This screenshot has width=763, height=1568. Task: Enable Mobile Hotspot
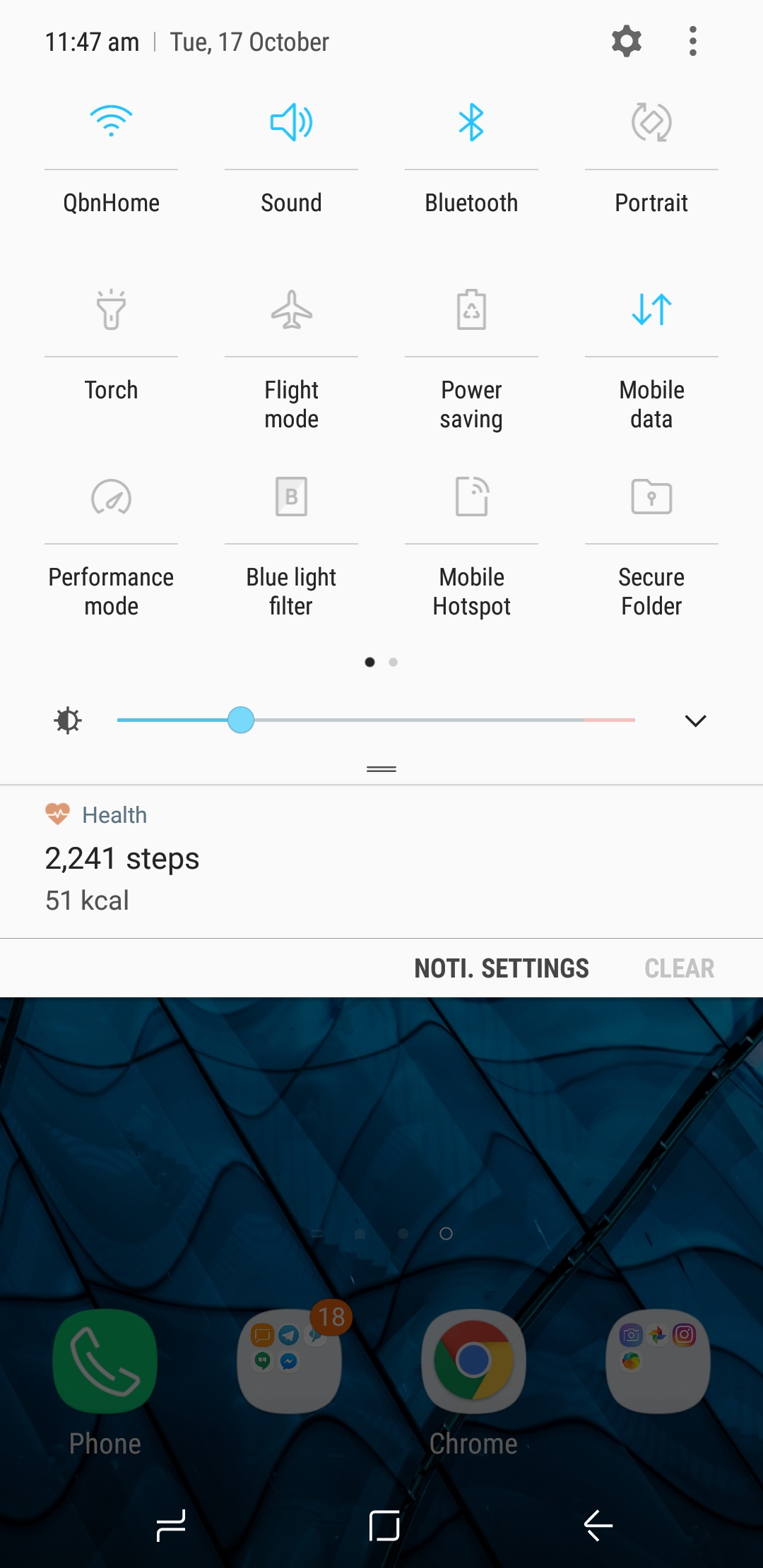(471, 497)
